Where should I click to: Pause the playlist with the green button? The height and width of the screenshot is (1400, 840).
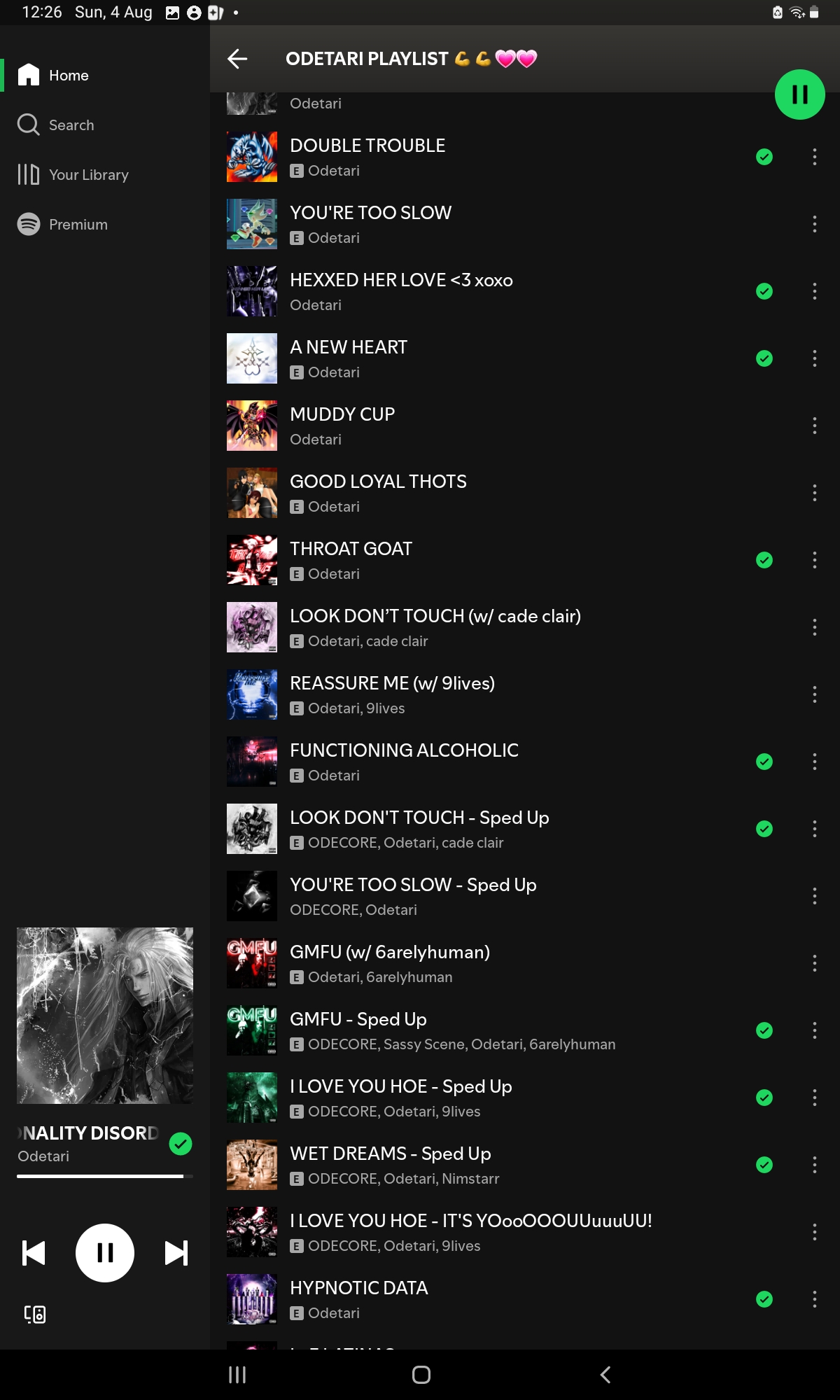coord(799,94)
